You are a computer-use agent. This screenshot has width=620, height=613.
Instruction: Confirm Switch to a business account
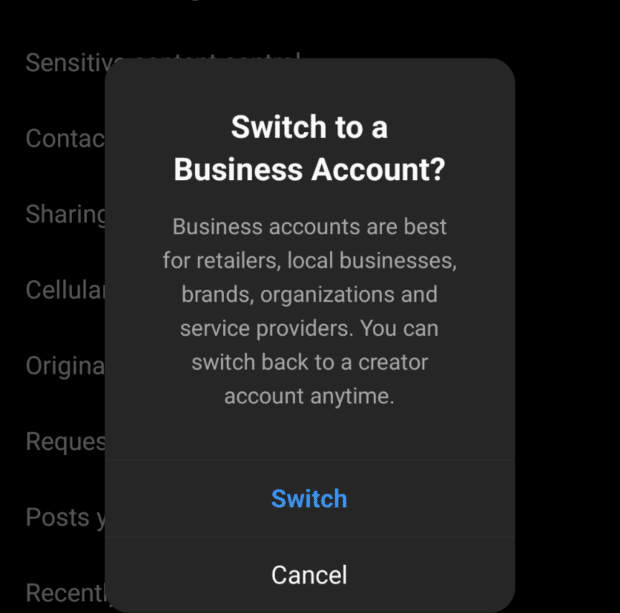pos(309,499)
